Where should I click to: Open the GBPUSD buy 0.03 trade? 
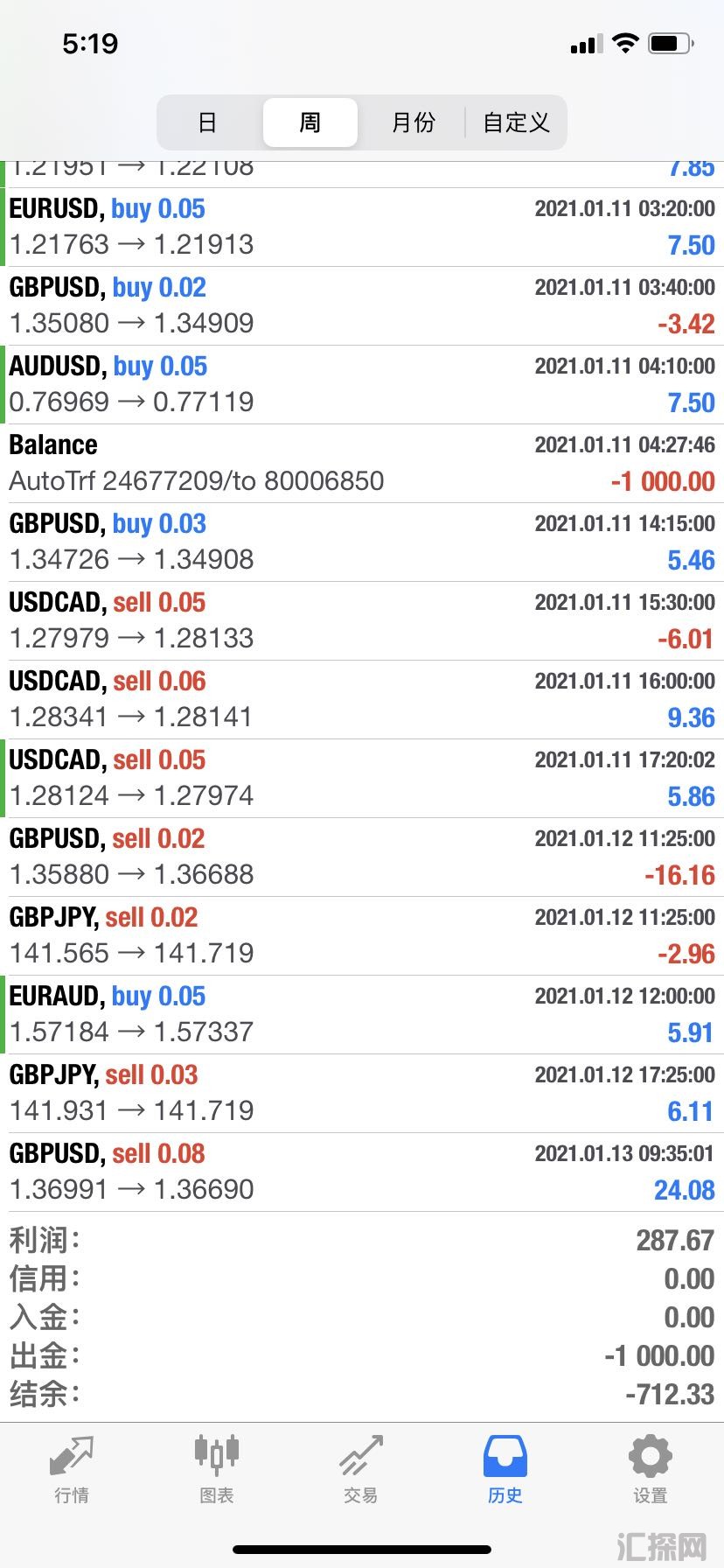click(x=362, y=542)
